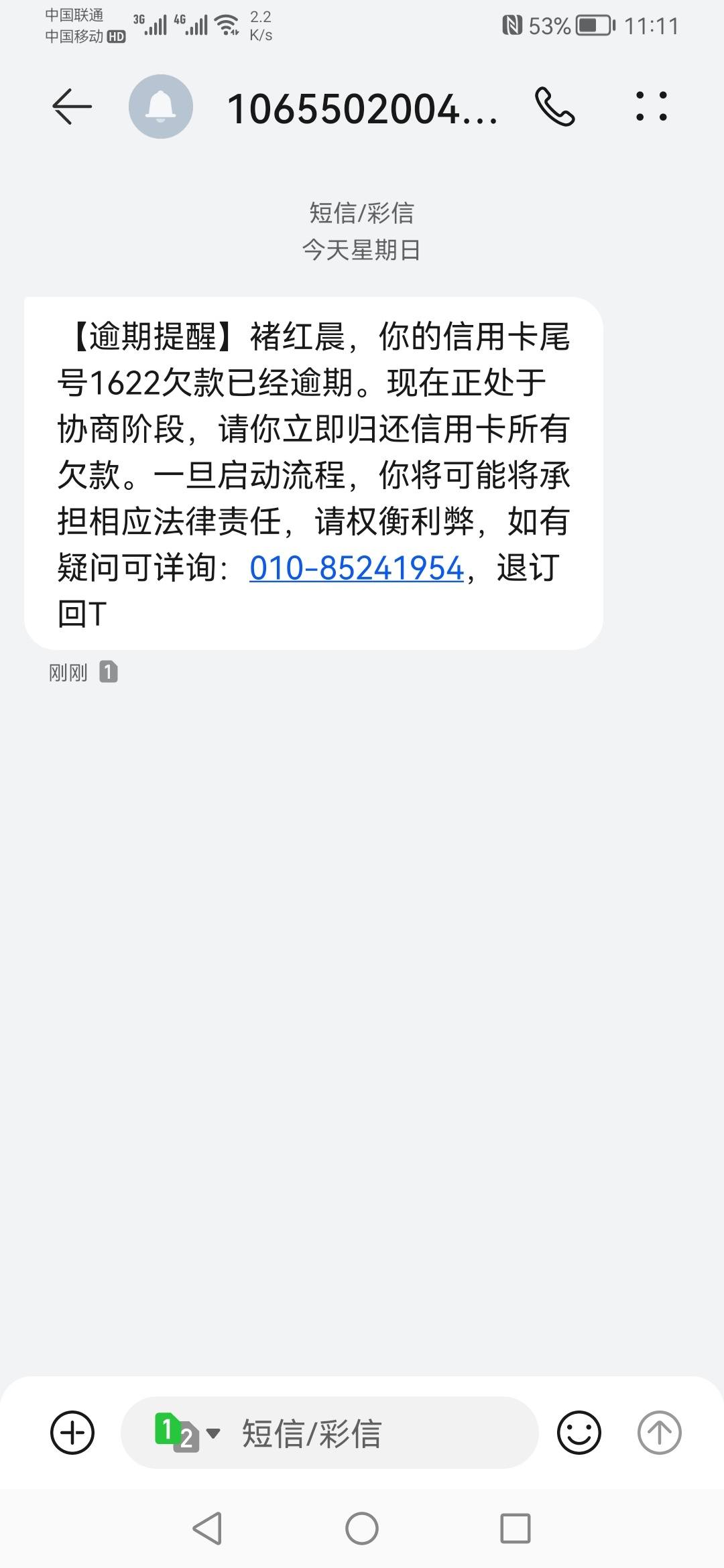Screen dimensions: 724x1568
Task: Open the four-dot more options menu
Action: (x=652, y=107)
